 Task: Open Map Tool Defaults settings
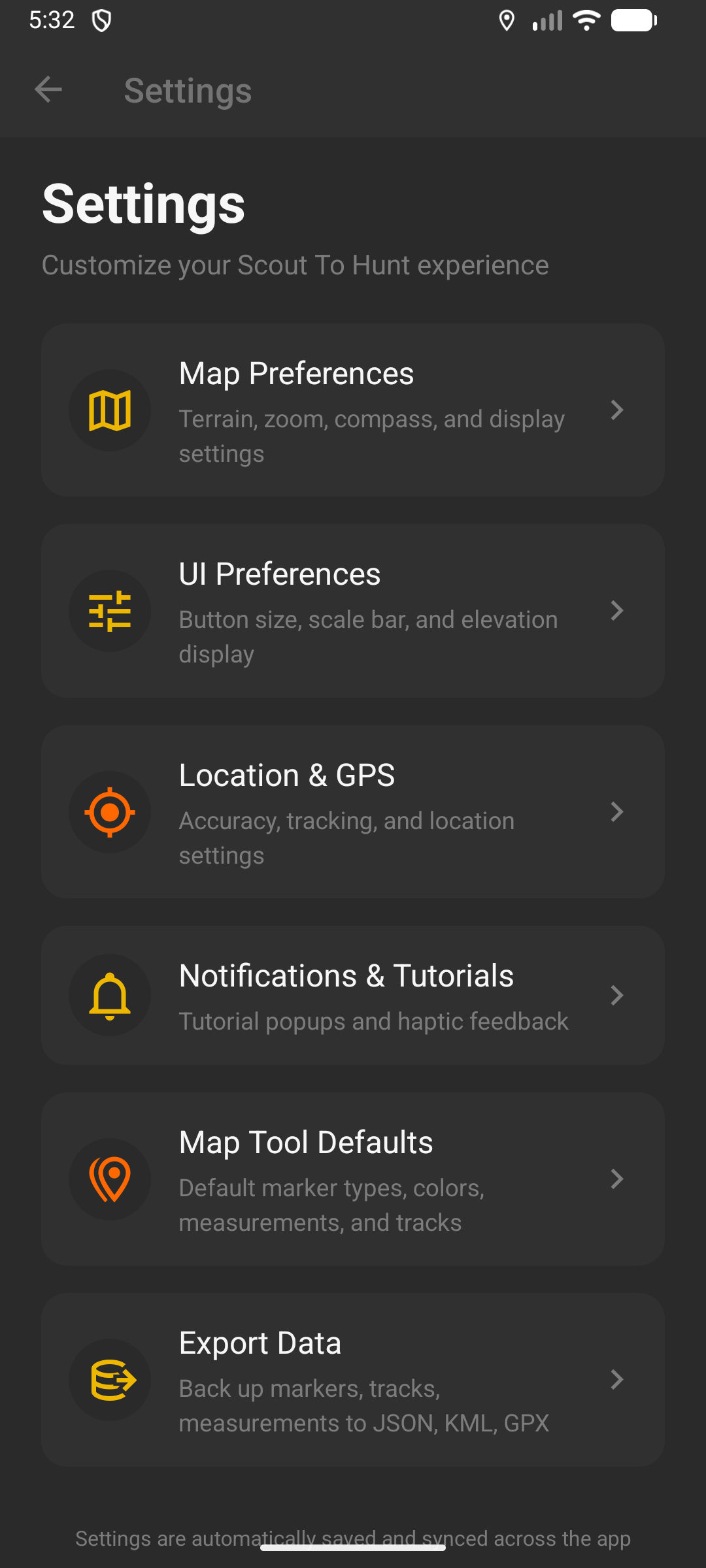[x=353, y=1179]
